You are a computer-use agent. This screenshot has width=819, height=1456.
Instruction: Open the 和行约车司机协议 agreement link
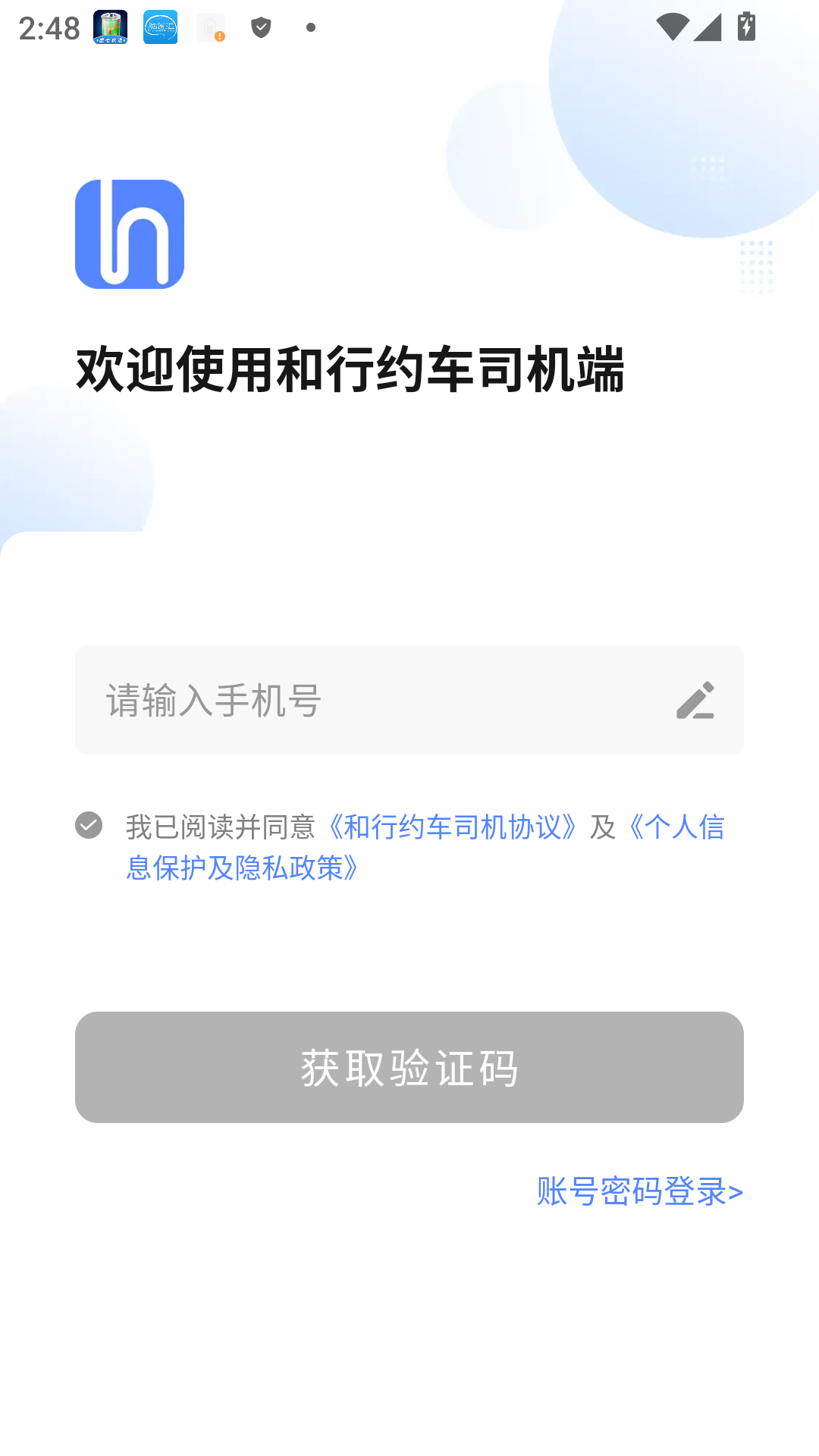[453, 827]
